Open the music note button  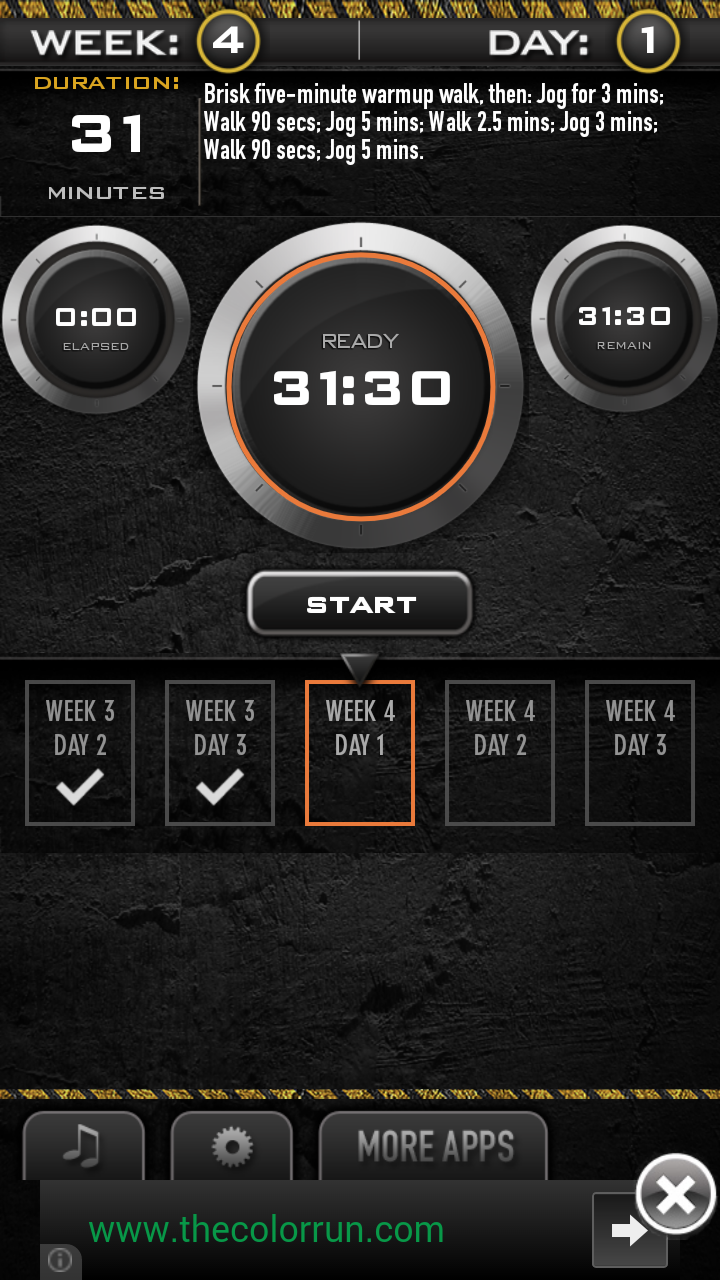click(x=84, y=1146)
